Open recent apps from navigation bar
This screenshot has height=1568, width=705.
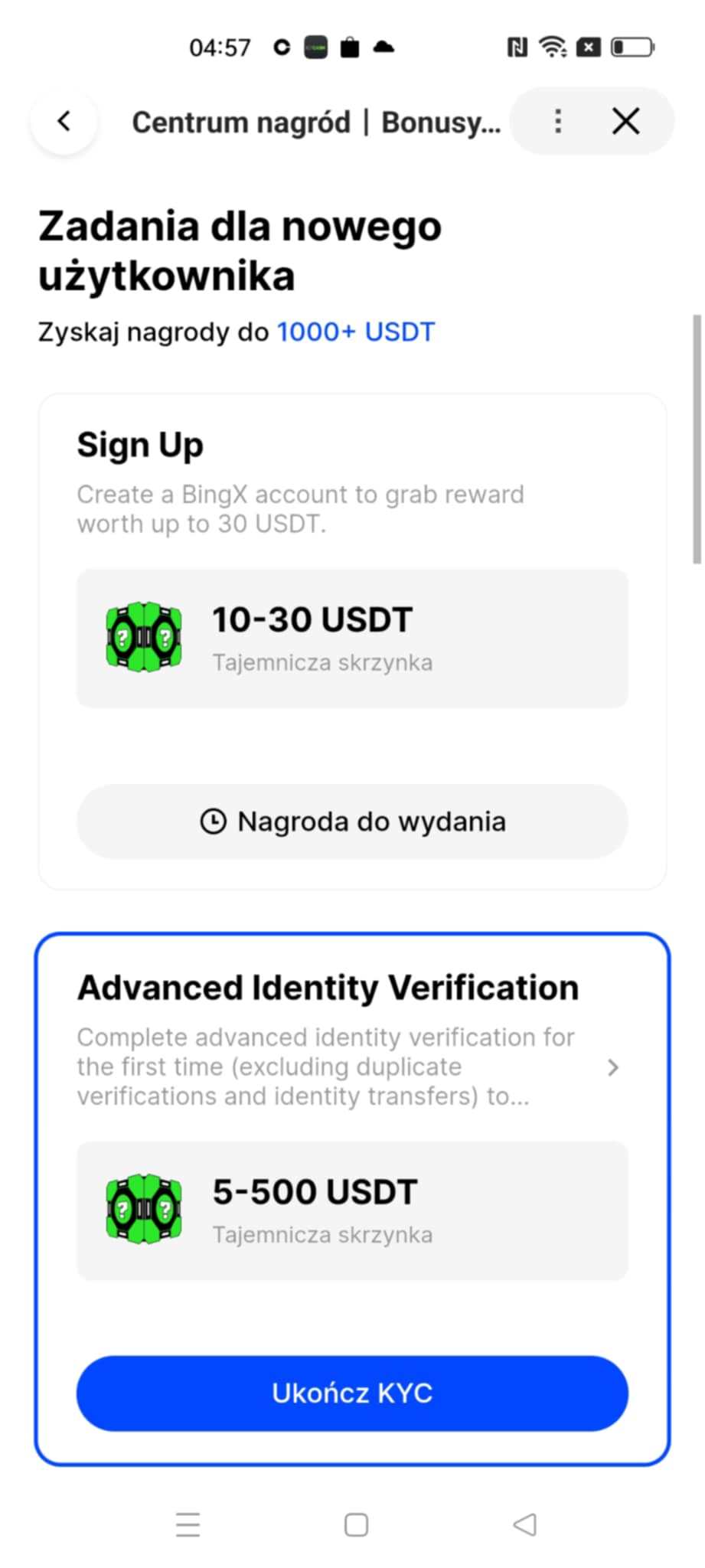(x=188, y=1524)
